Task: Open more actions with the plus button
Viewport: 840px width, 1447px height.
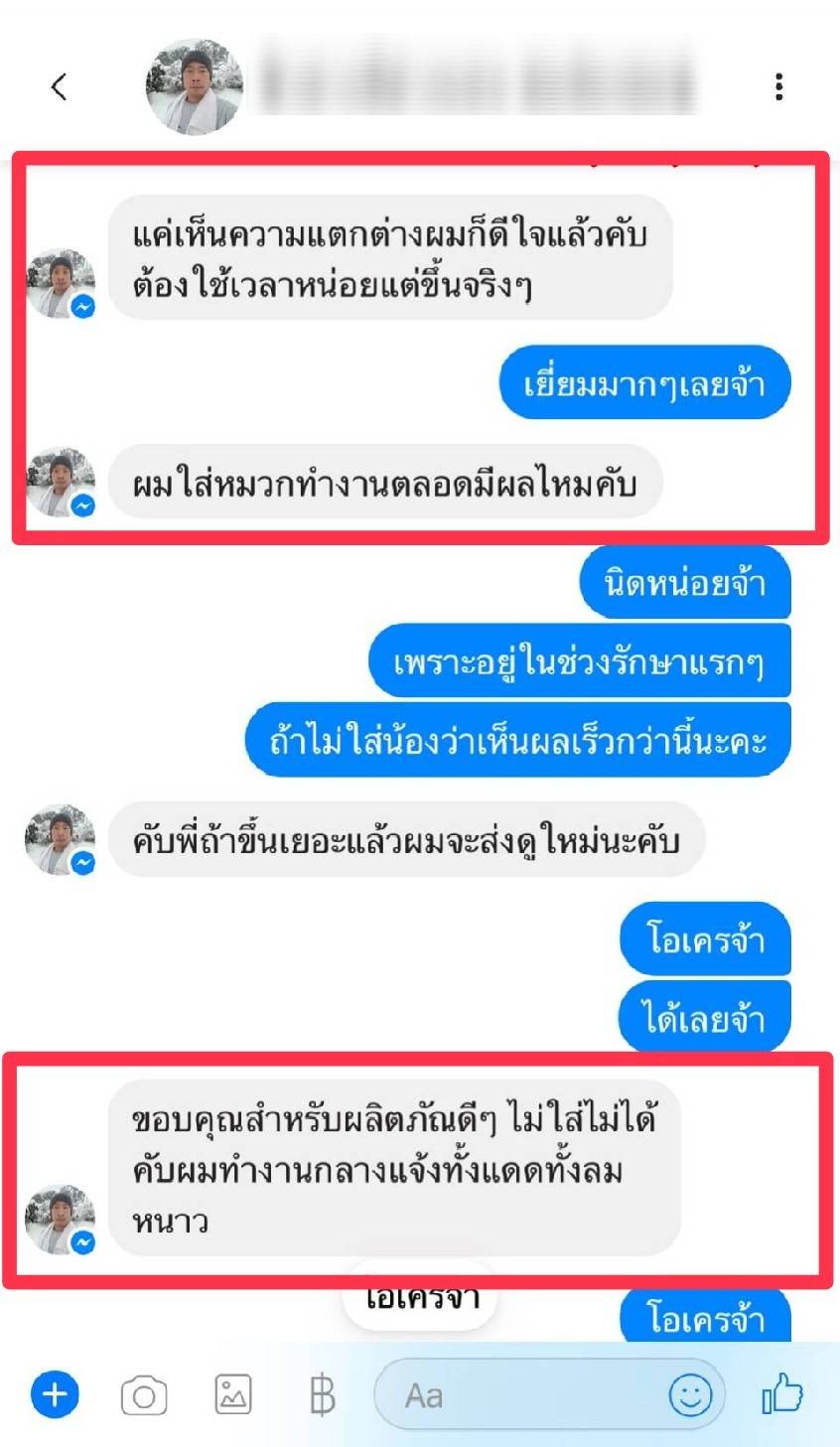Action: [x=55, y=1395]
